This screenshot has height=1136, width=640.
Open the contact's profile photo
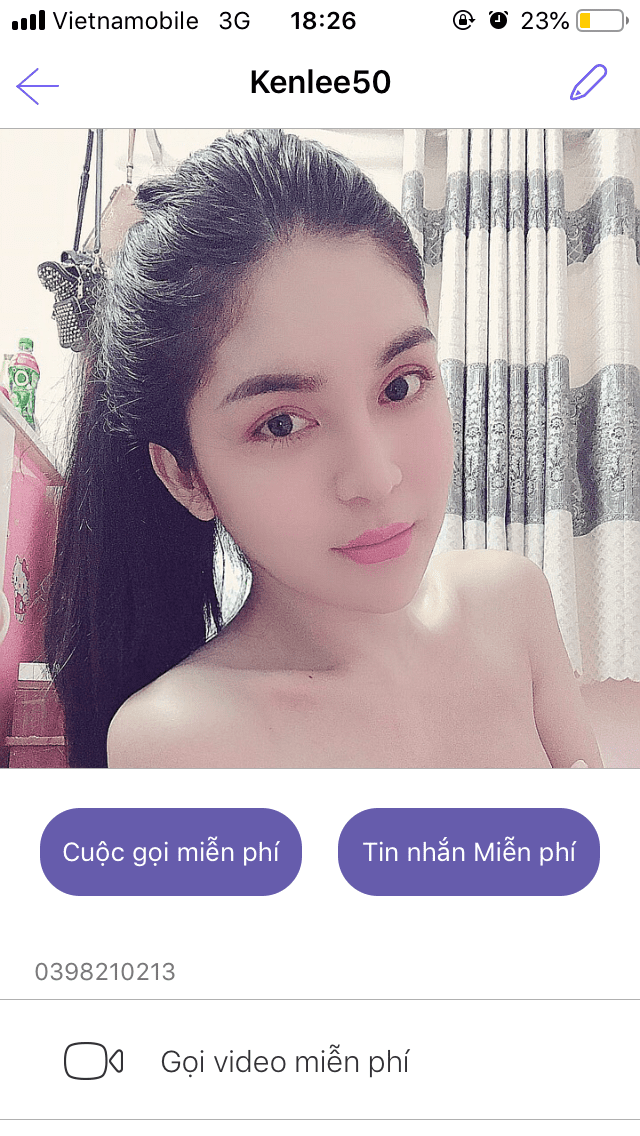tap(320, 448)
